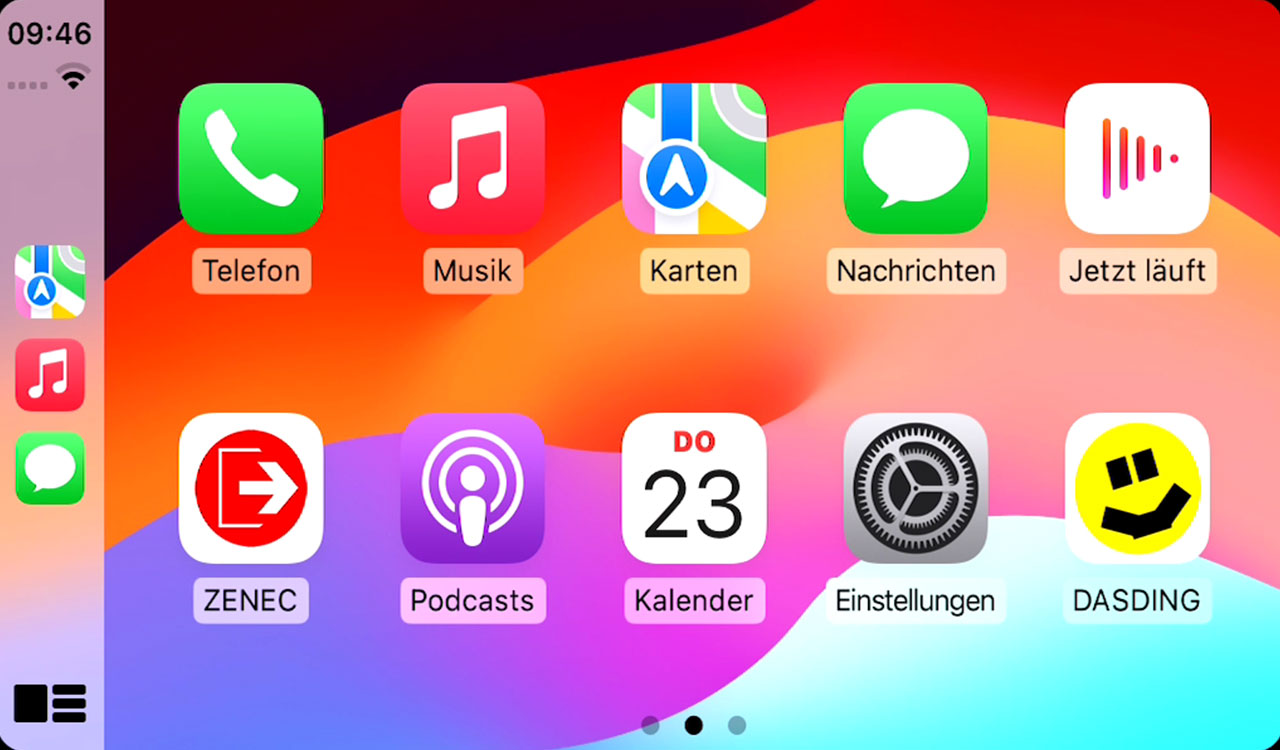This screenshot has width=1280, height=750.
Task: Launch the Podcasts app
Action: [472, 488]
